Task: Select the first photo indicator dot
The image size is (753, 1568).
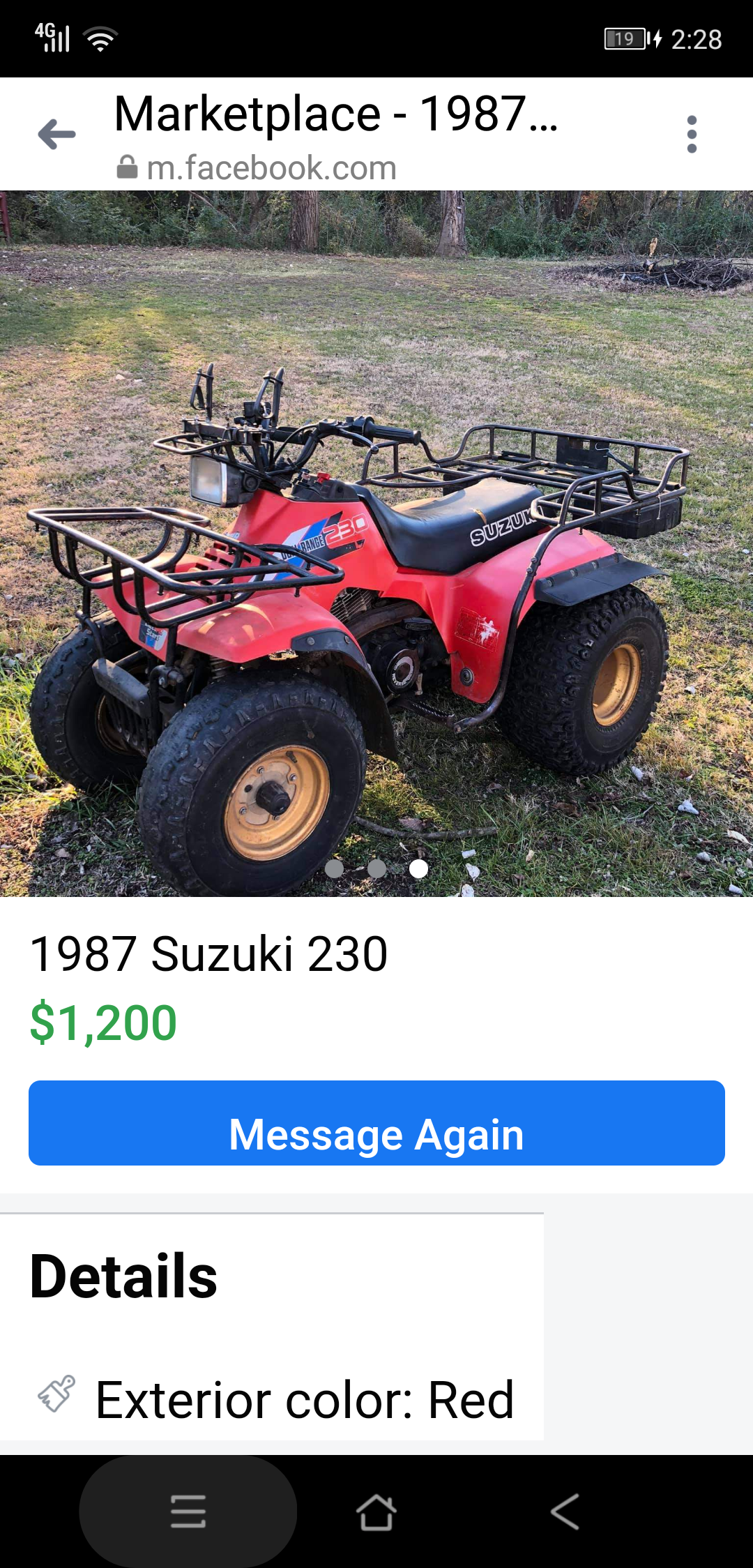Action: point(335,868)
